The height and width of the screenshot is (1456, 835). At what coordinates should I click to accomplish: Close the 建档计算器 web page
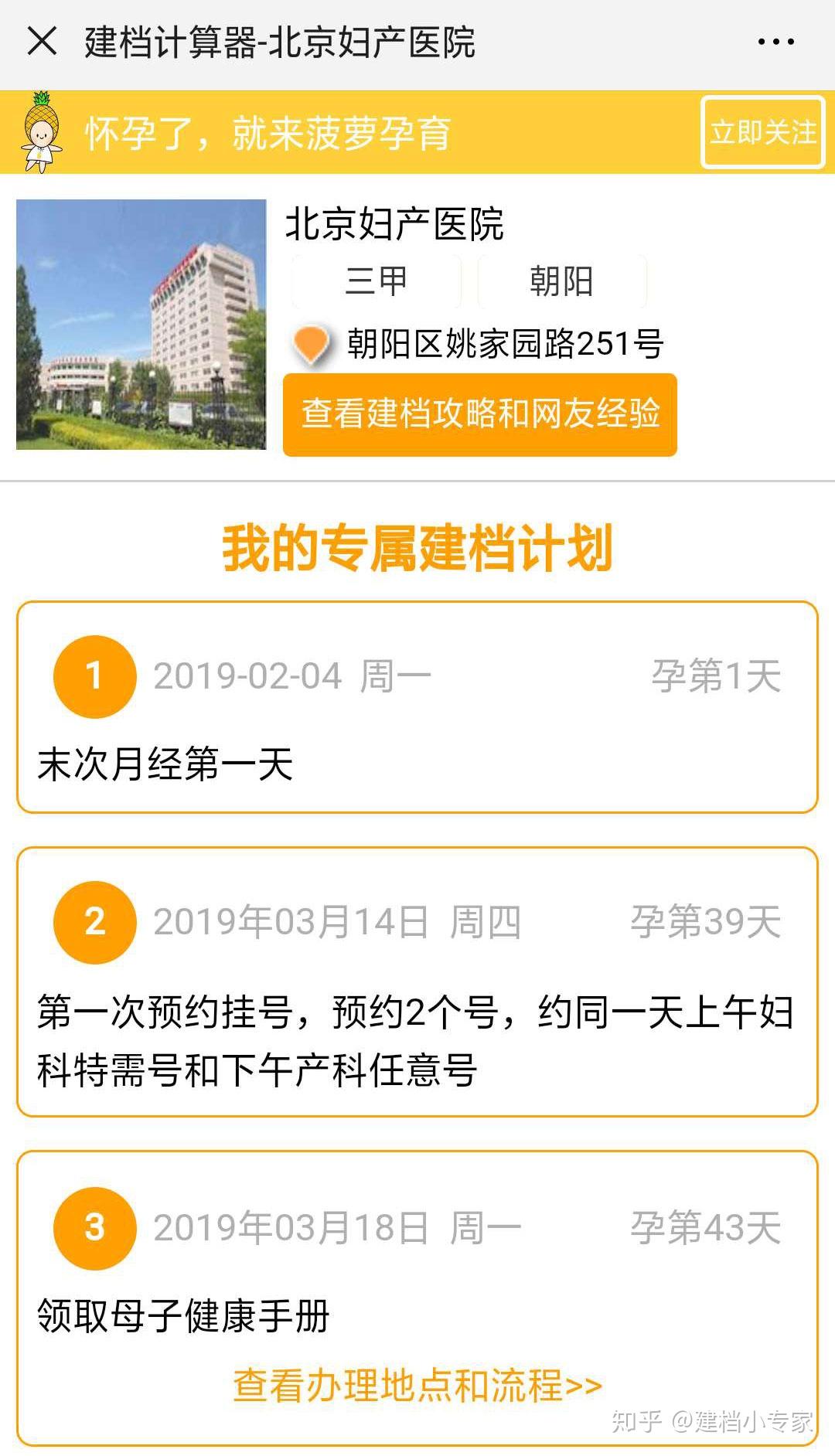pyautogui.click(x=42, y=41)
